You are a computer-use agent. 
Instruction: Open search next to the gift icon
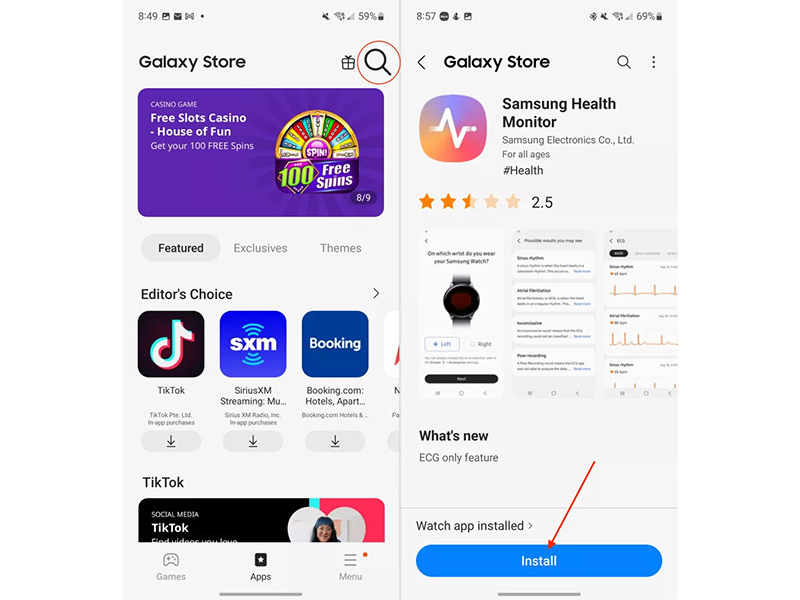(377, 62)
